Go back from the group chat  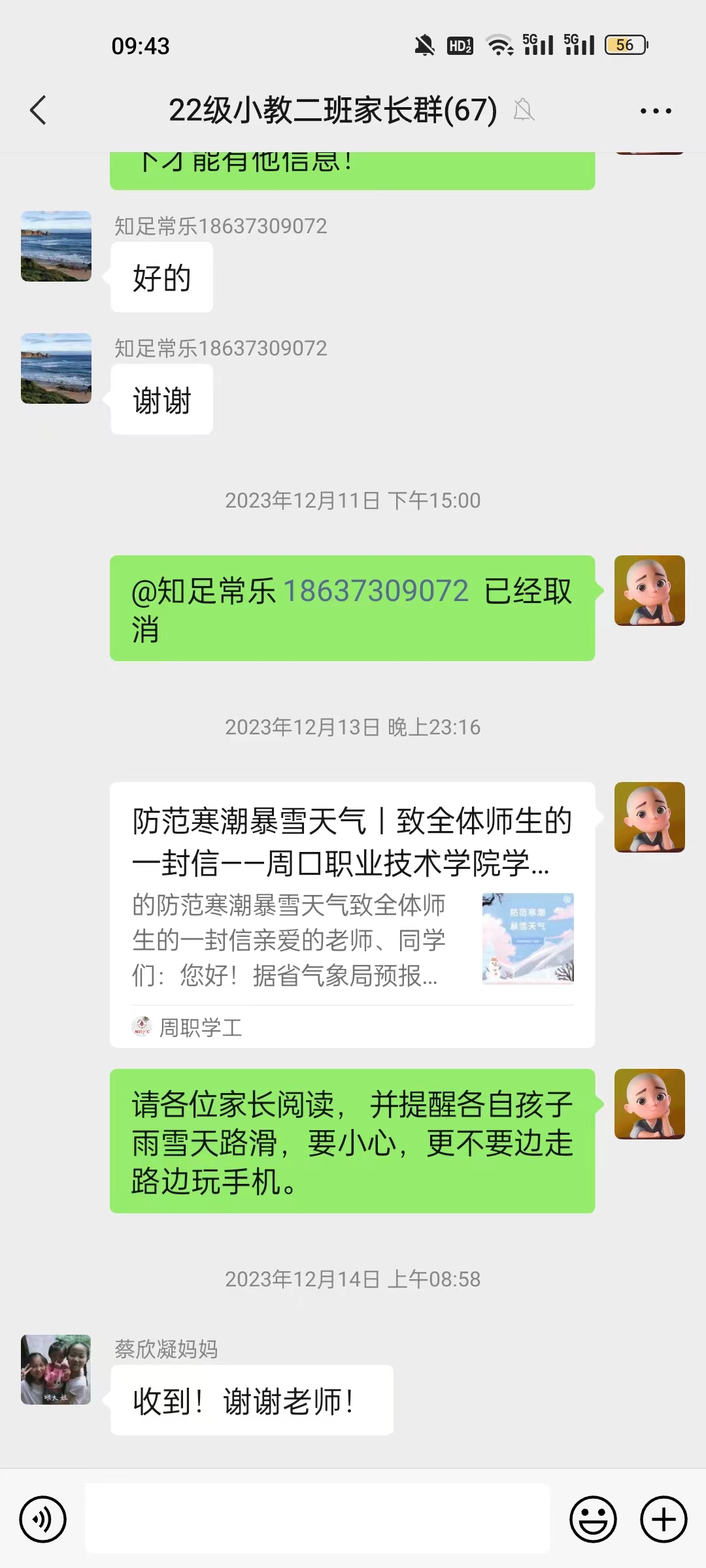coord(38,110)
